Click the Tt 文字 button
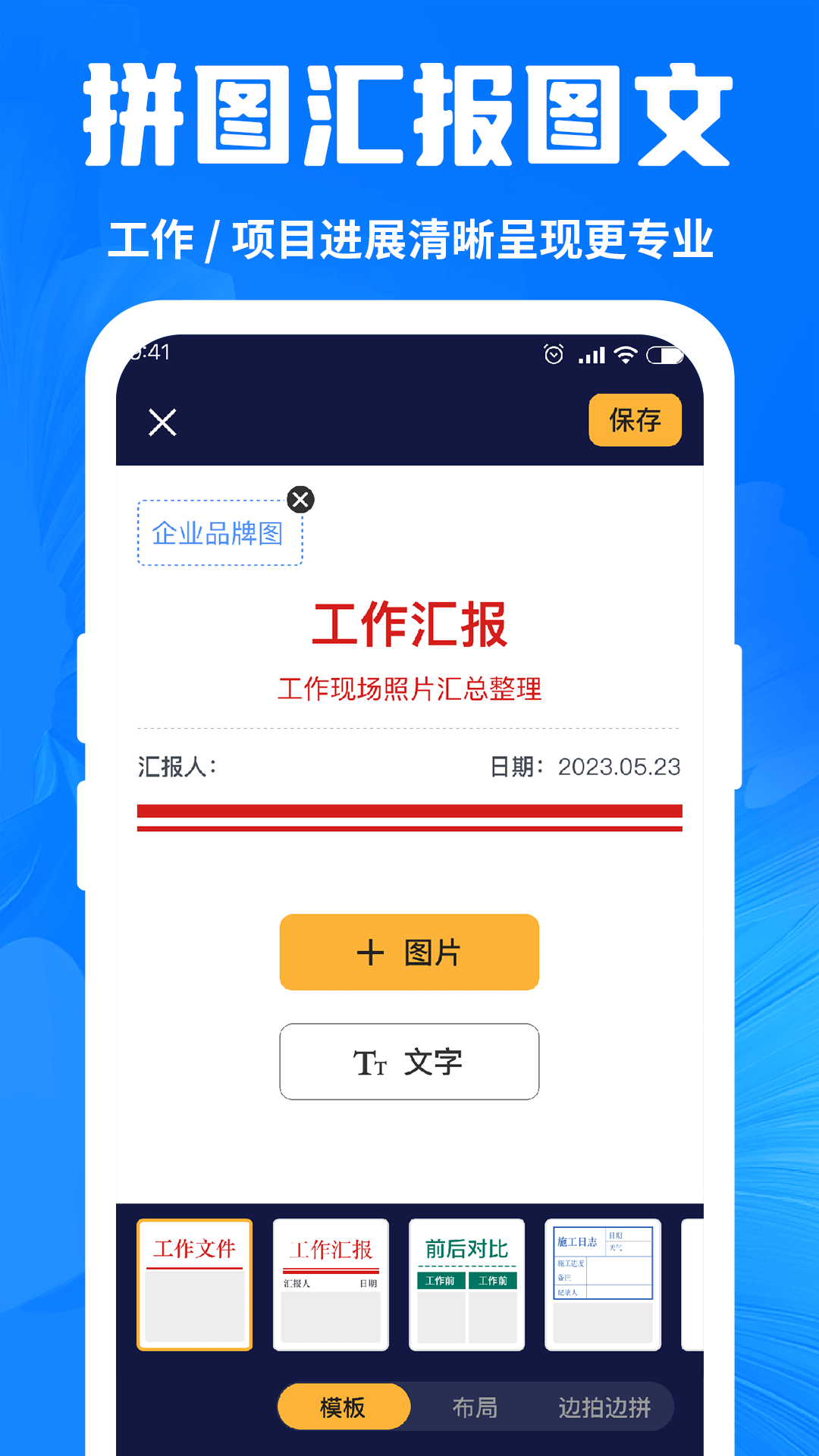This screenshot has width=819, height=1456. (409, 1062)
